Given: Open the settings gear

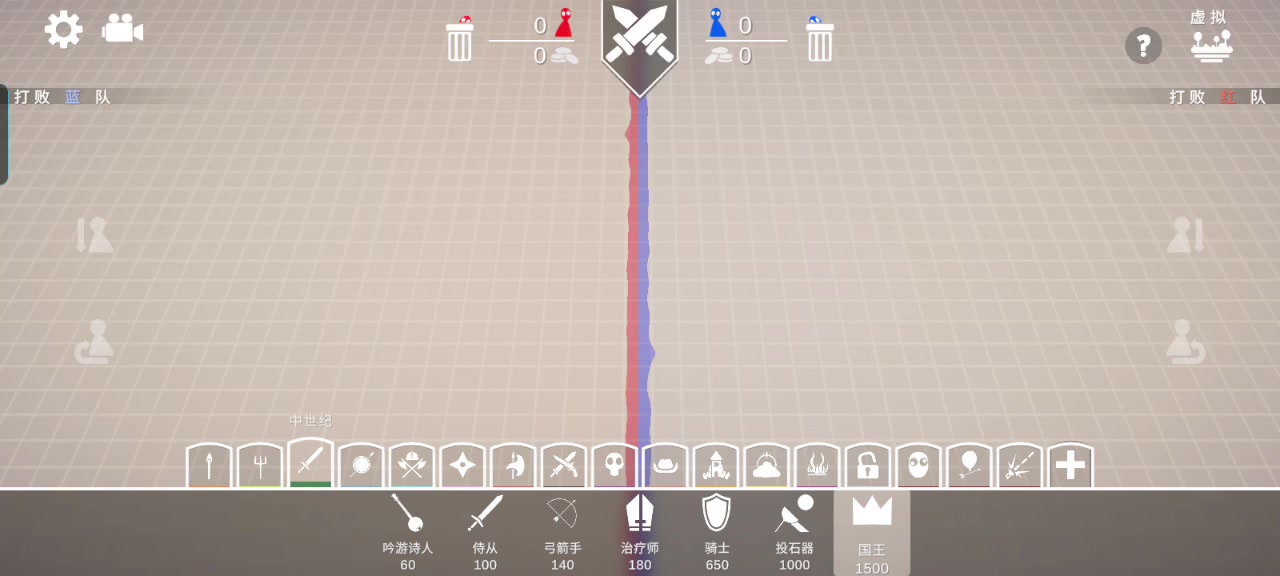Looking at the screenshot, I should [x=63, y=29].
